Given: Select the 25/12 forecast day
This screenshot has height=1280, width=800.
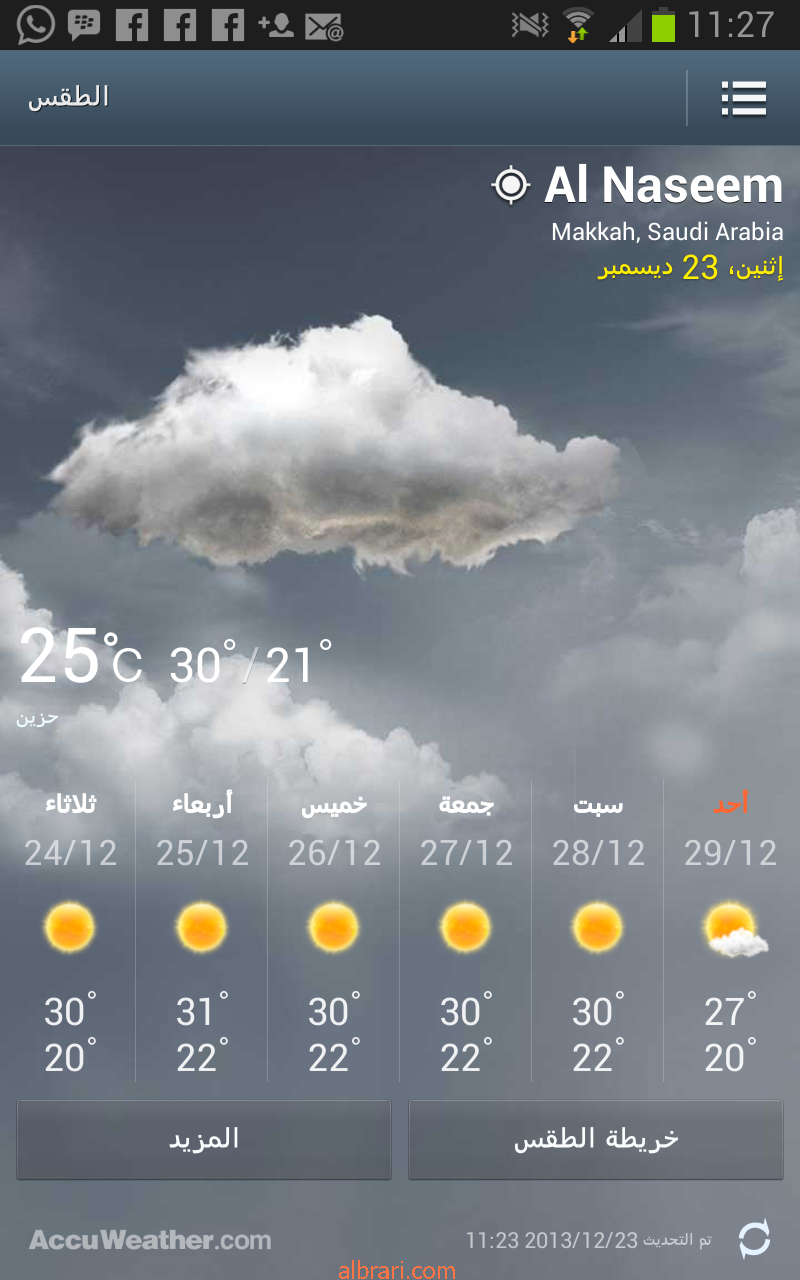Looking at the screenshot, I should click(x=202, y=930).
